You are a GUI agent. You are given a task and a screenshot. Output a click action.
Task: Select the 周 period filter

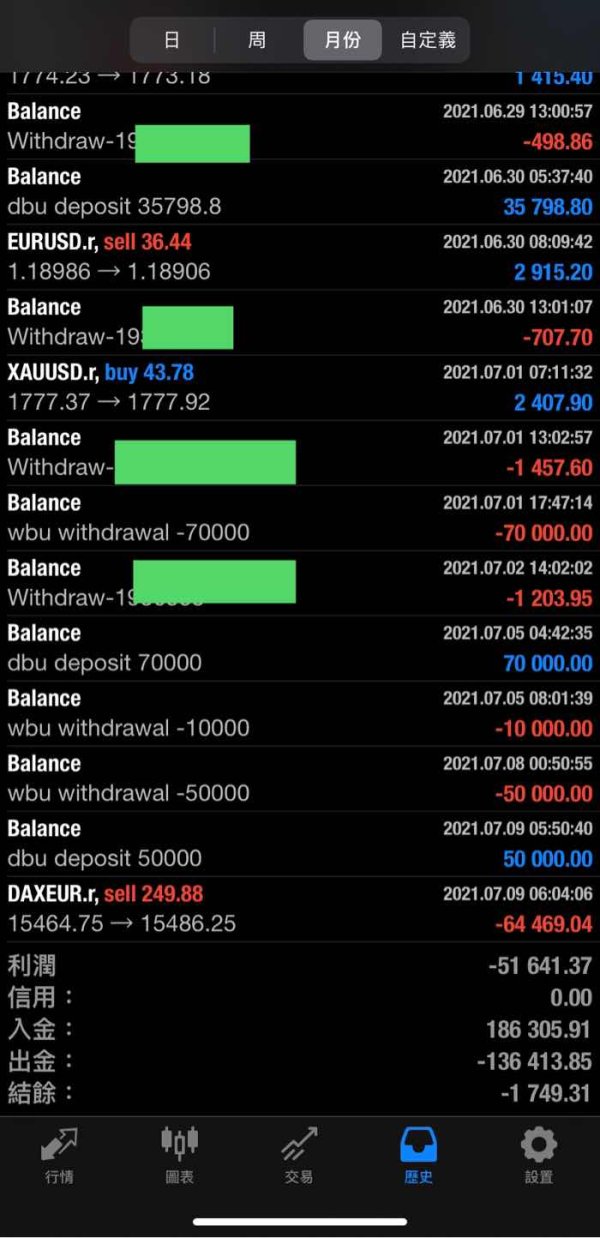pos(257,41)
